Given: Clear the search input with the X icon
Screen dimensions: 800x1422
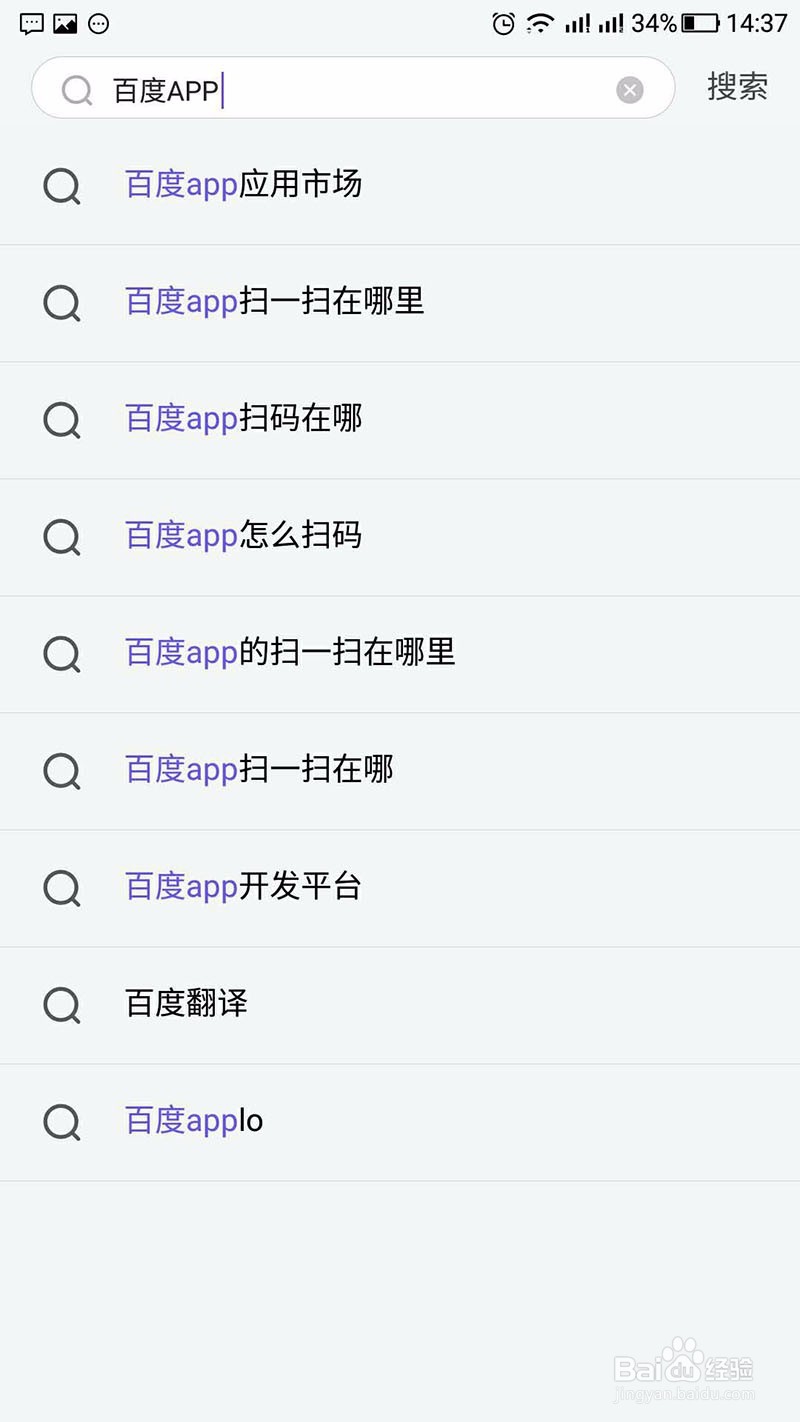Looking at the screenshot, I should tap(630, 89).
